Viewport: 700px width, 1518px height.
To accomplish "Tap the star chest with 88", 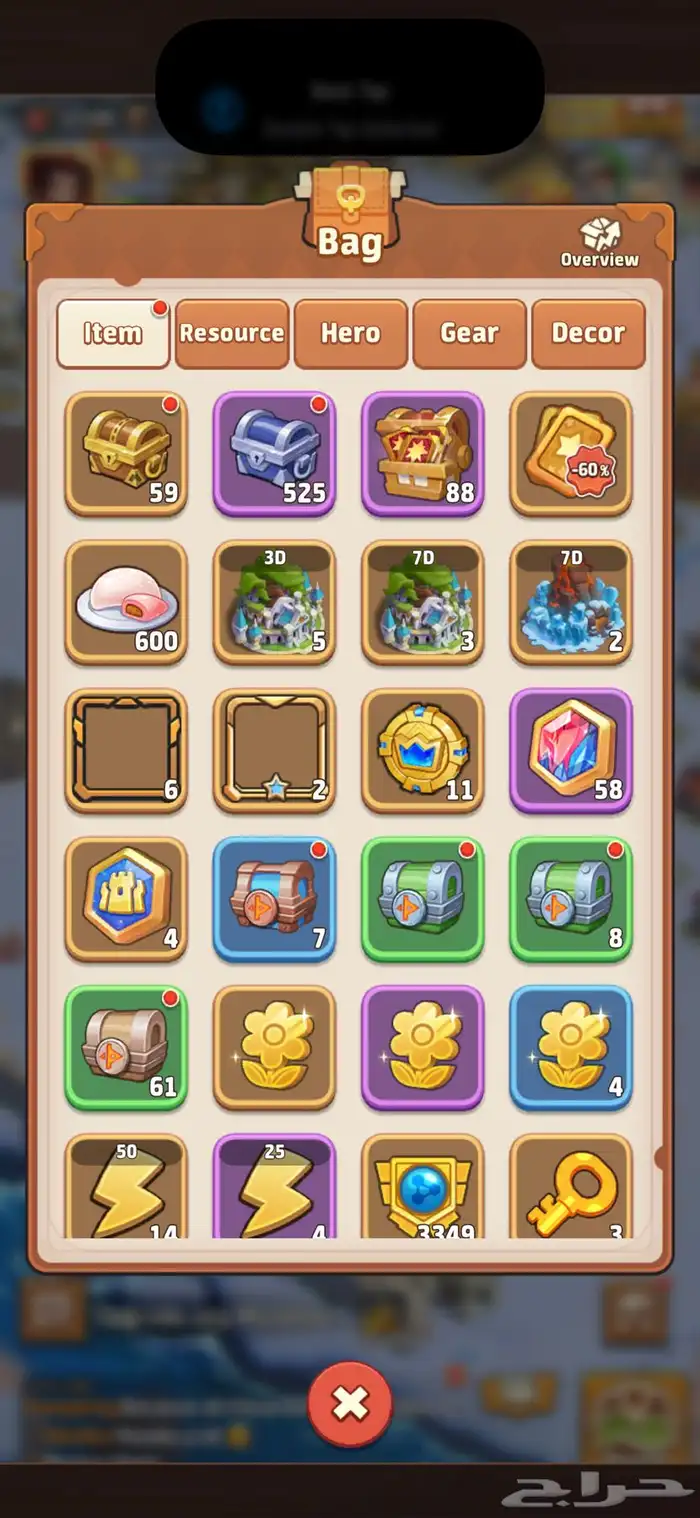I will pyautogui.click(x=422, y=454).
